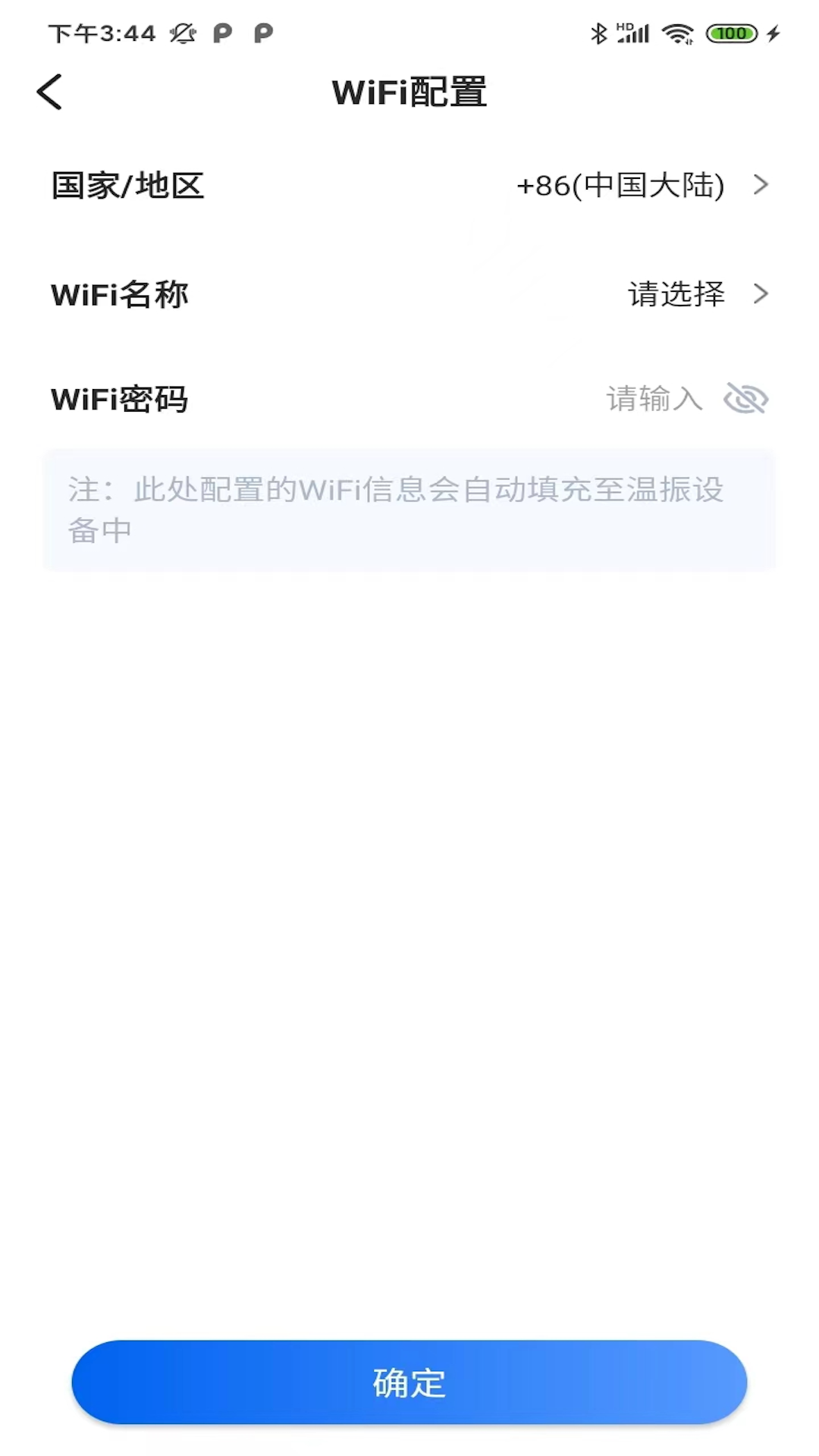
Task: Tap the second P notification icon
Action: point(262,33)
